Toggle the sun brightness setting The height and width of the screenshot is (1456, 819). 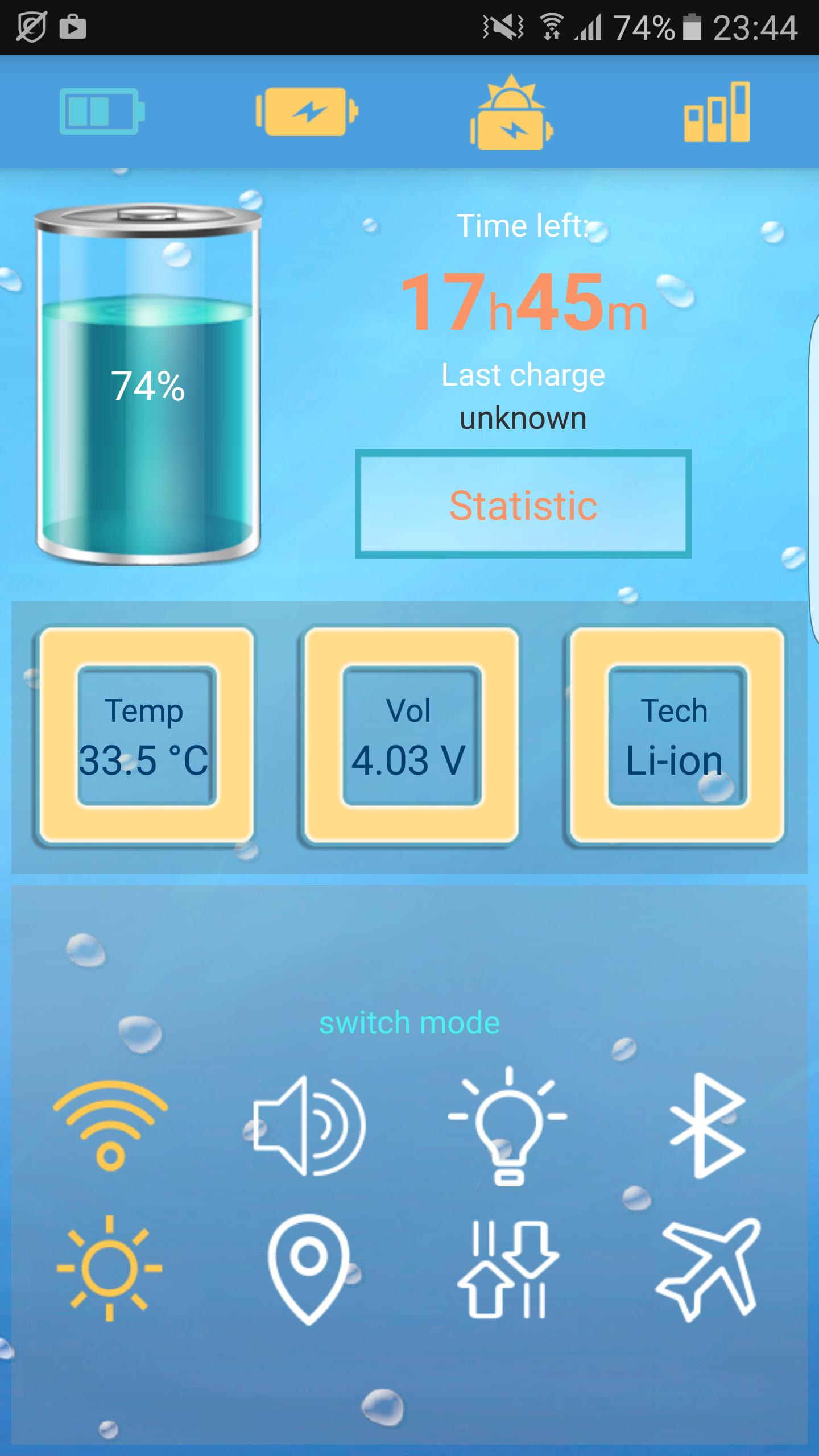[110, 1267]
